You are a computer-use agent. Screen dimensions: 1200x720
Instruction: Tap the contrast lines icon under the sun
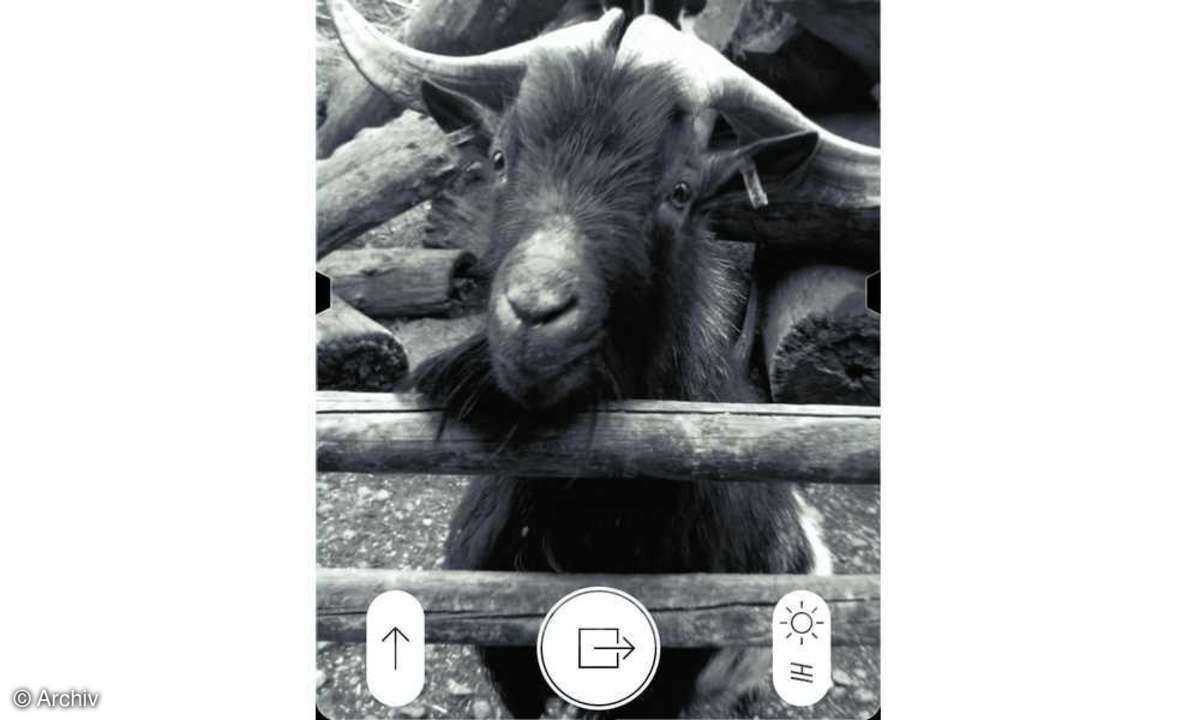coord(801,673)
